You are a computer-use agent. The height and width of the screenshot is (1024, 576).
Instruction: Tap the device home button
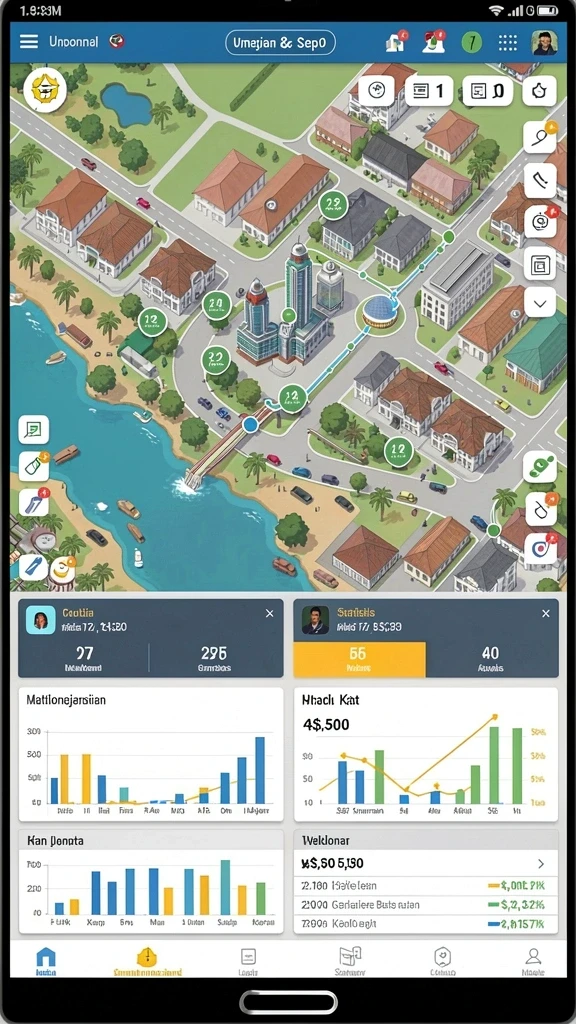coord(288,1002)
